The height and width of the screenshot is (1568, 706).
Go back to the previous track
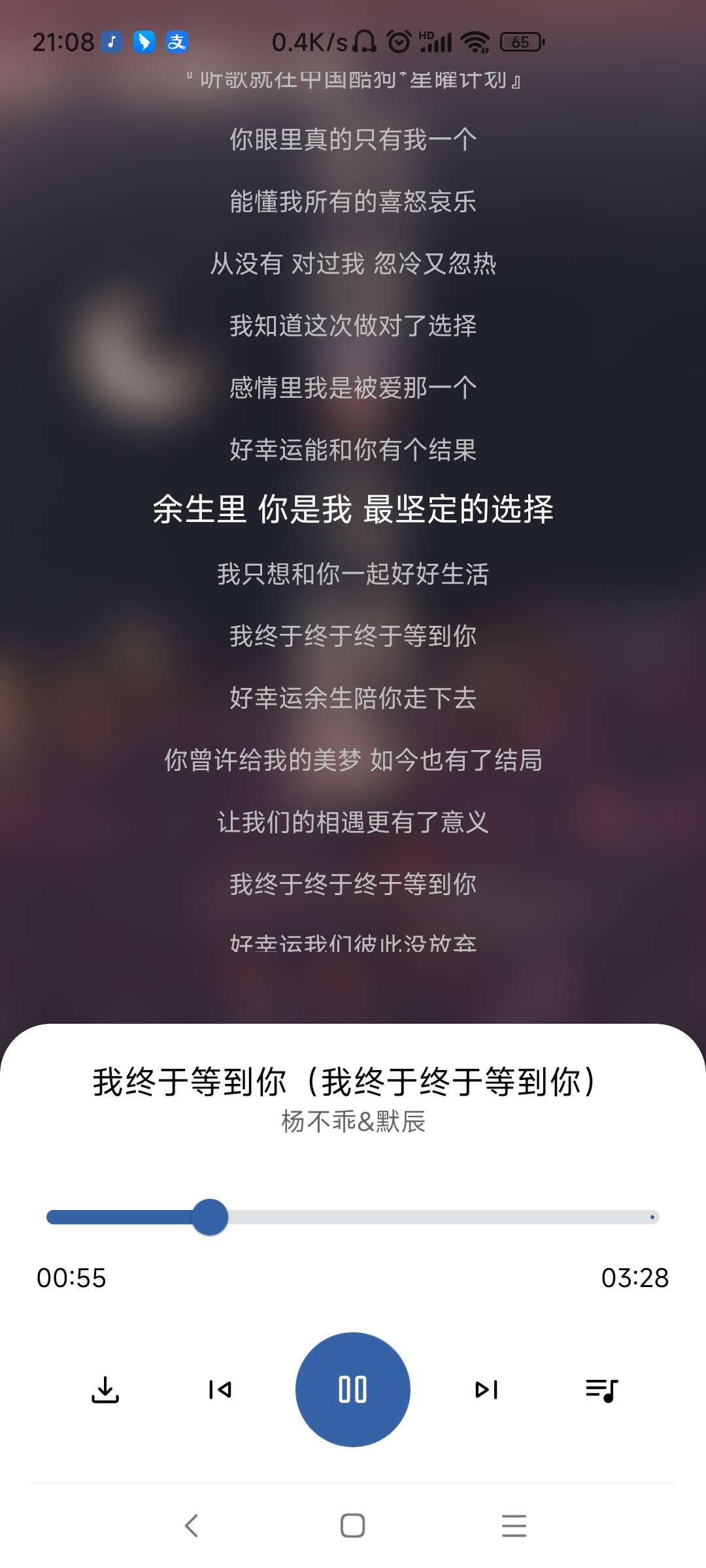click(220, 1390)
